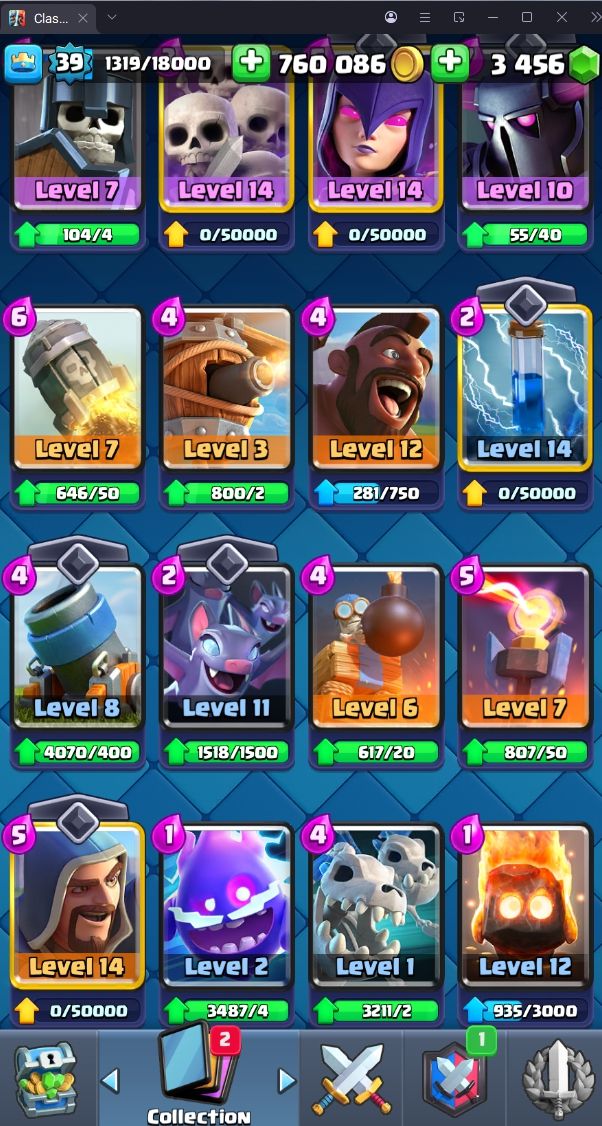Open the Wizard card at Level 14
This screenshot has height=1126, width=602.
[x=78, y=905]
